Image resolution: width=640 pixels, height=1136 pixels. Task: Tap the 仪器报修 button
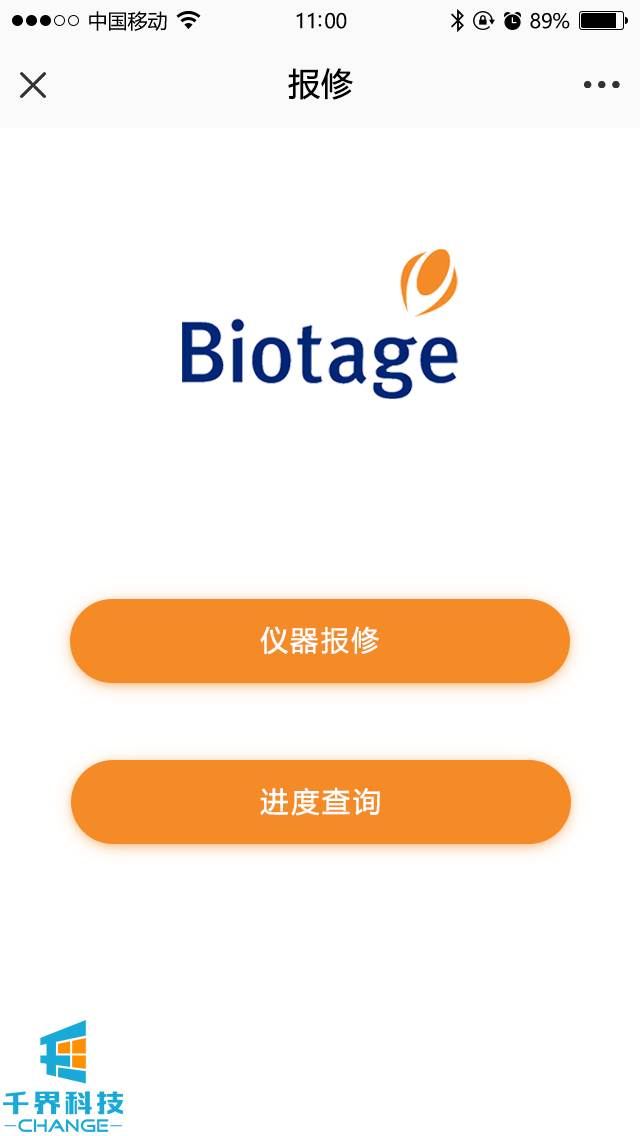pos(320,641)
